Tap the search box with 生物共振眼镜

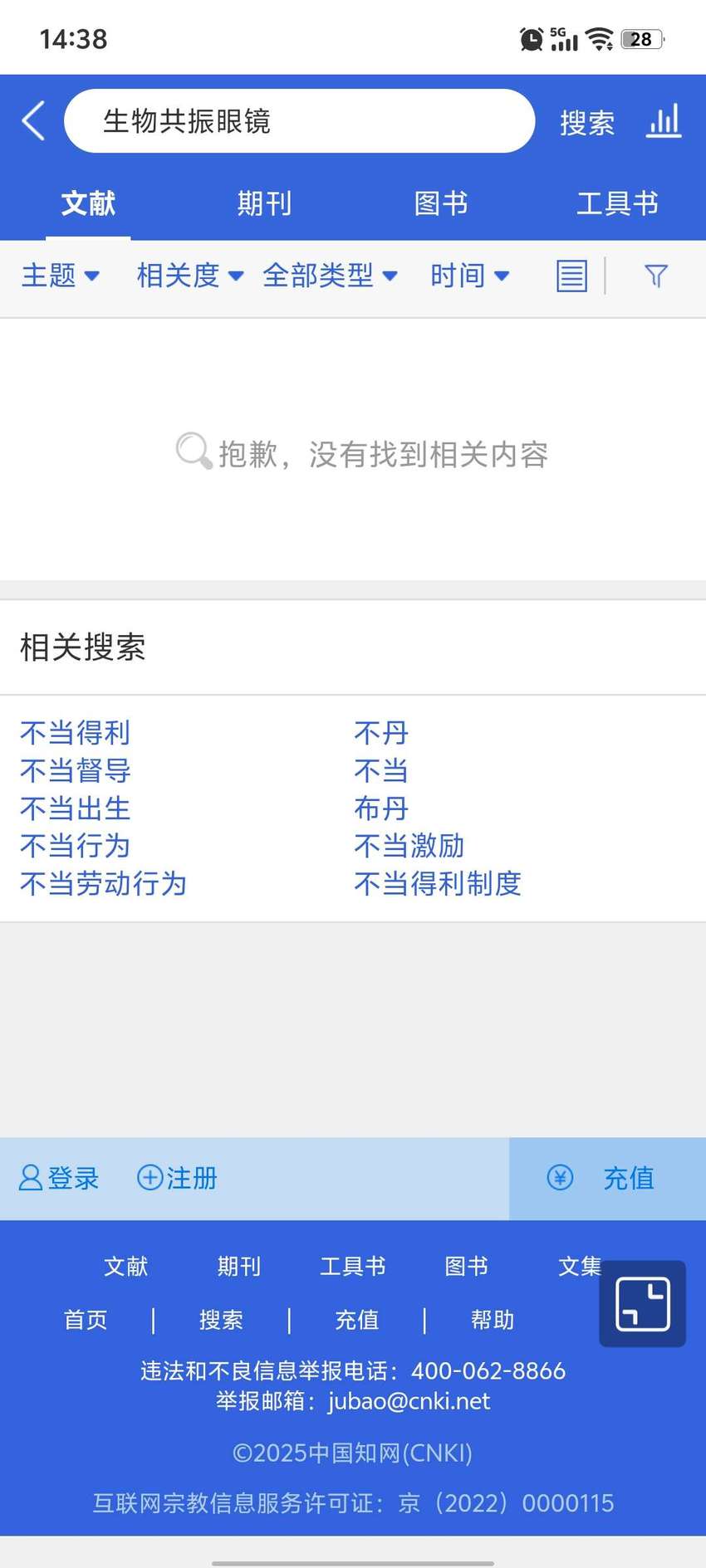pos(300,121)
